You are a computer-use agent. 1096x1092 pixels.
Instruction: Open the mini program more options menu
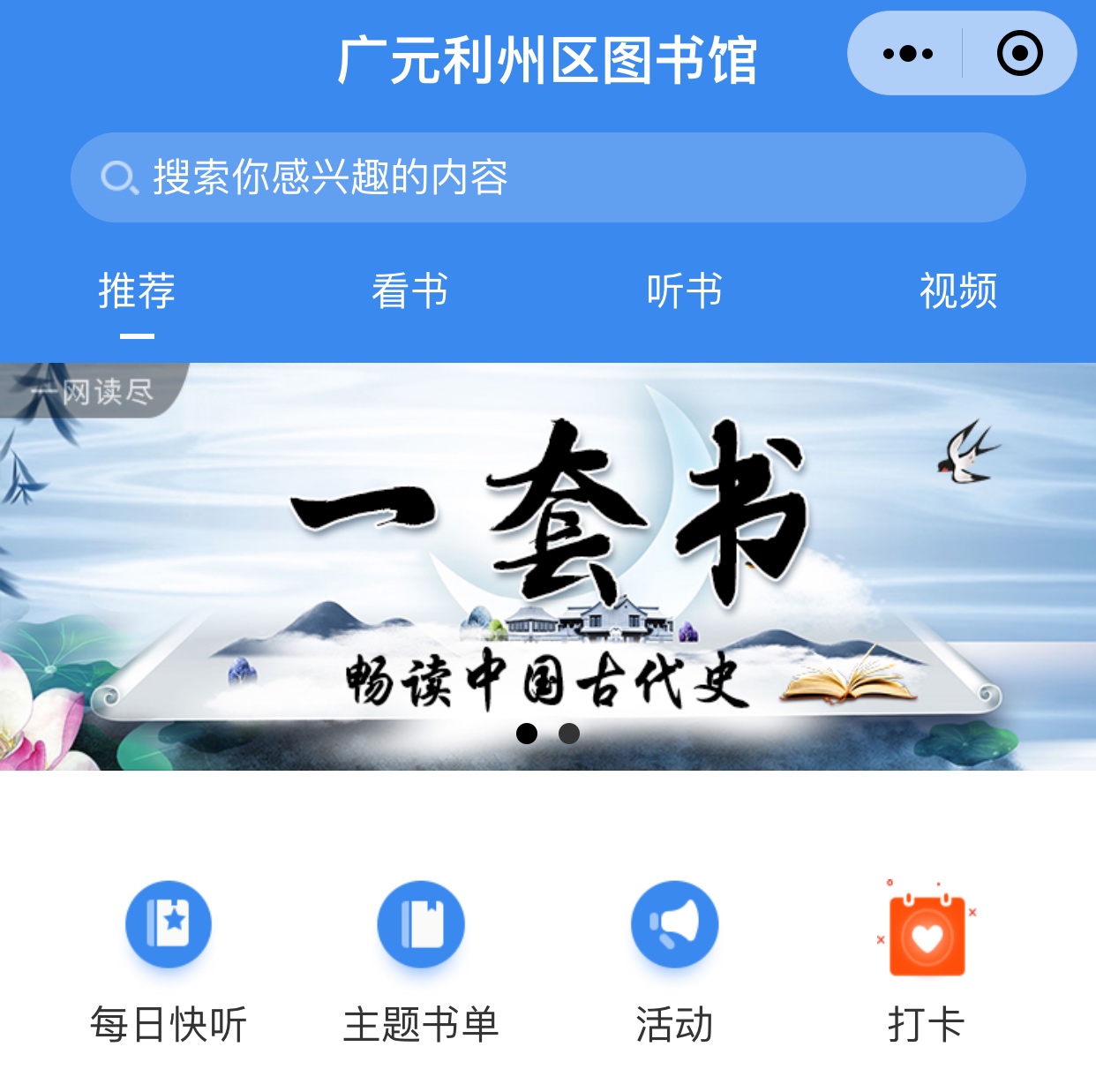(907, 54)
